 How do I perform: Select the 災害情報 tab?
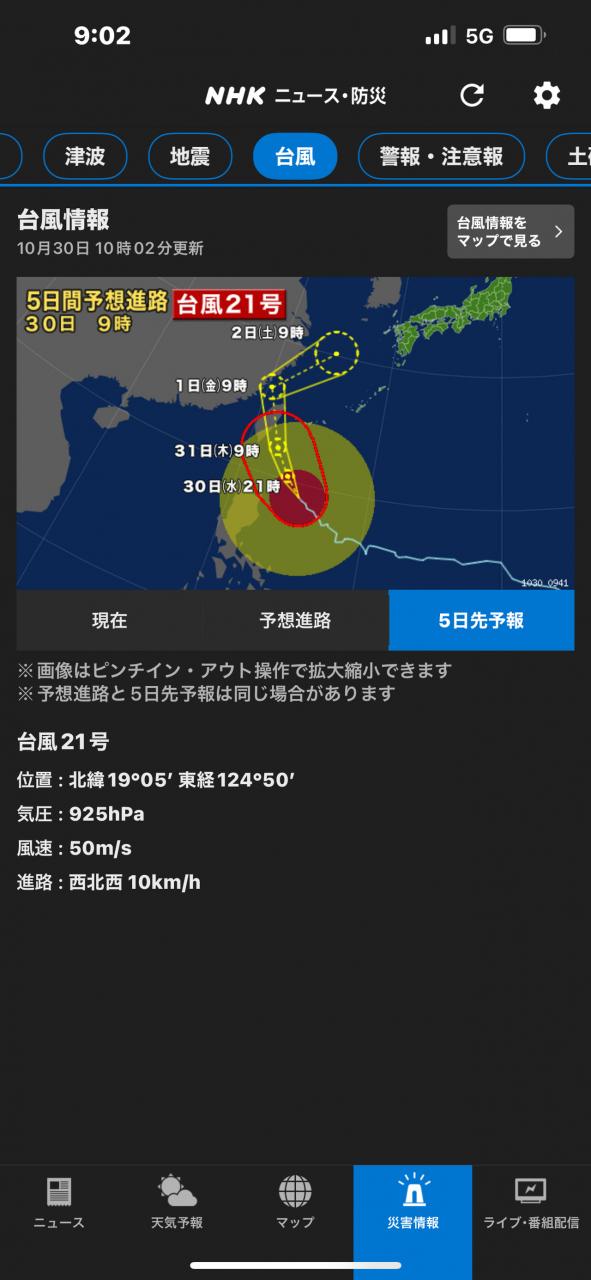click(x=413, y=1203)
